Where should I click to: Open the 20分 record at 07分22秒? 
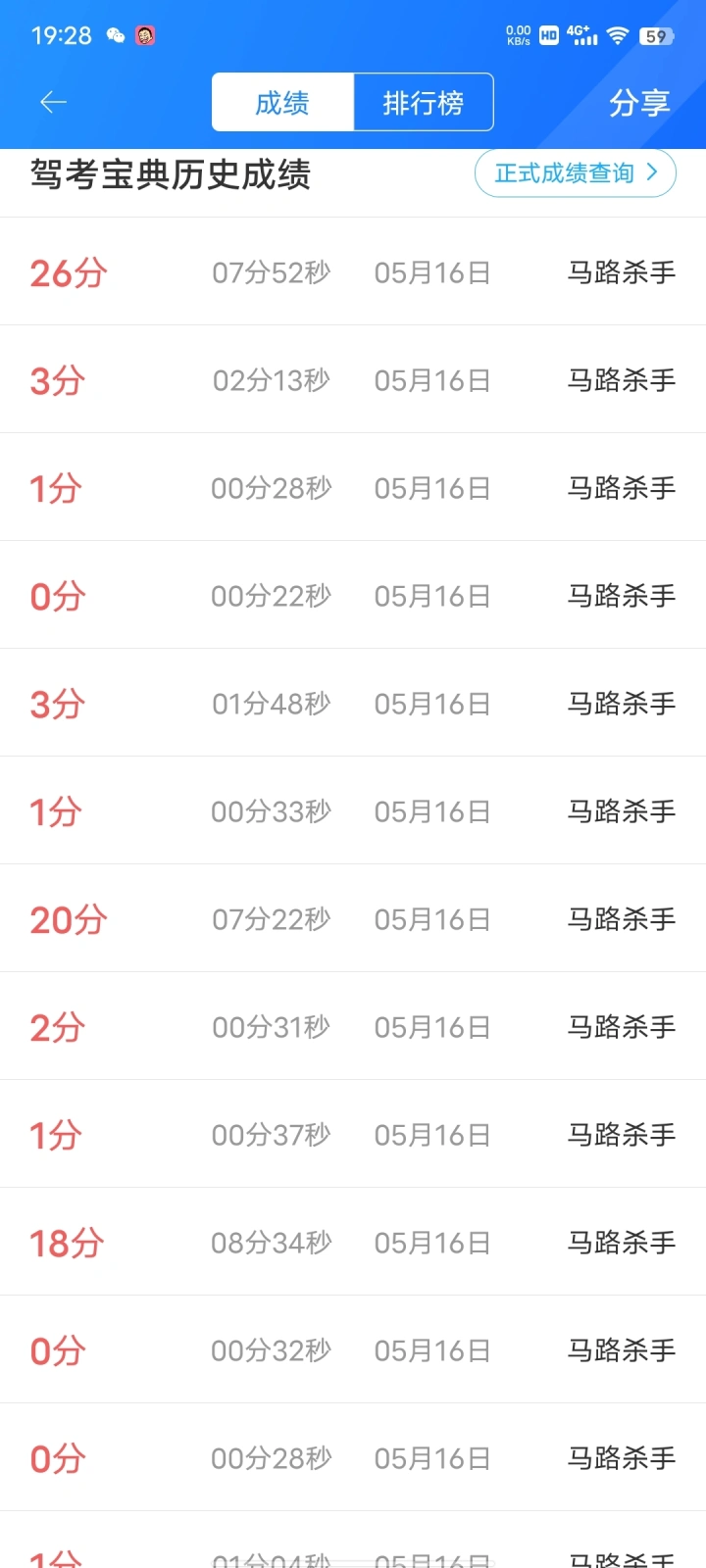click(x=353, y=918)
